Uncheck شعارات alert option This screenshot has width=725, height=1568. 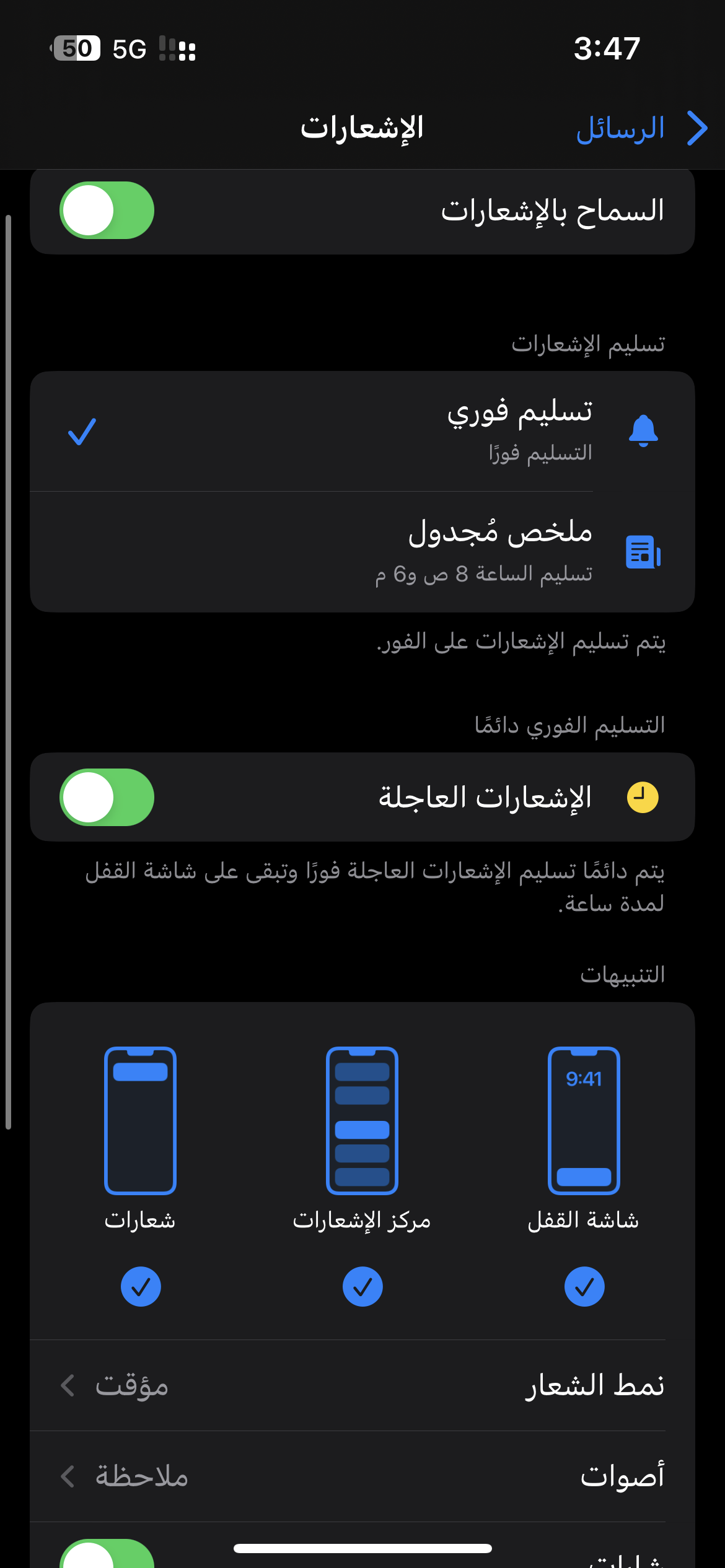click(x=141, y=1287)
